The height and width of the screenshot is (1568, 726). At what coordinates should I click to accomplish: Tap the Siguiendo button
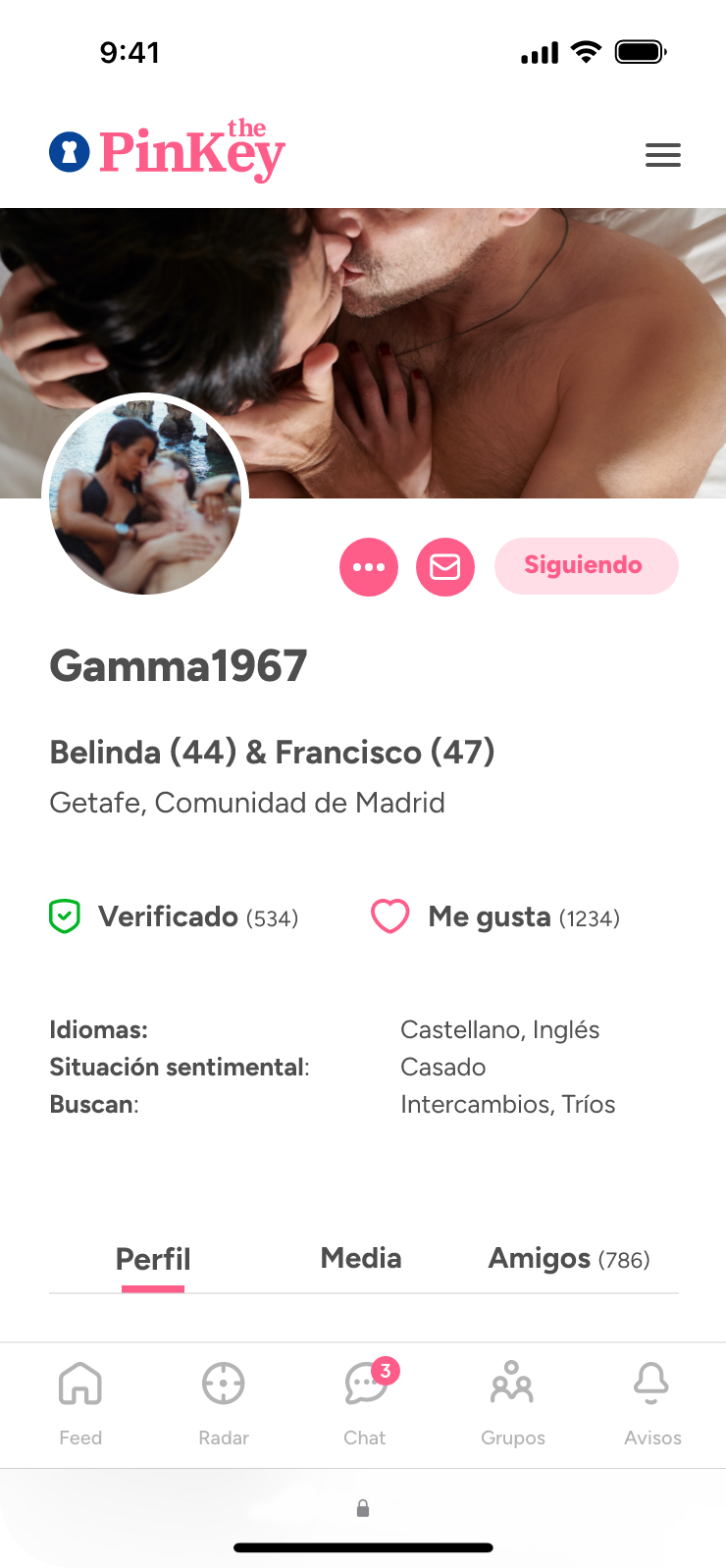coord(586,566)
